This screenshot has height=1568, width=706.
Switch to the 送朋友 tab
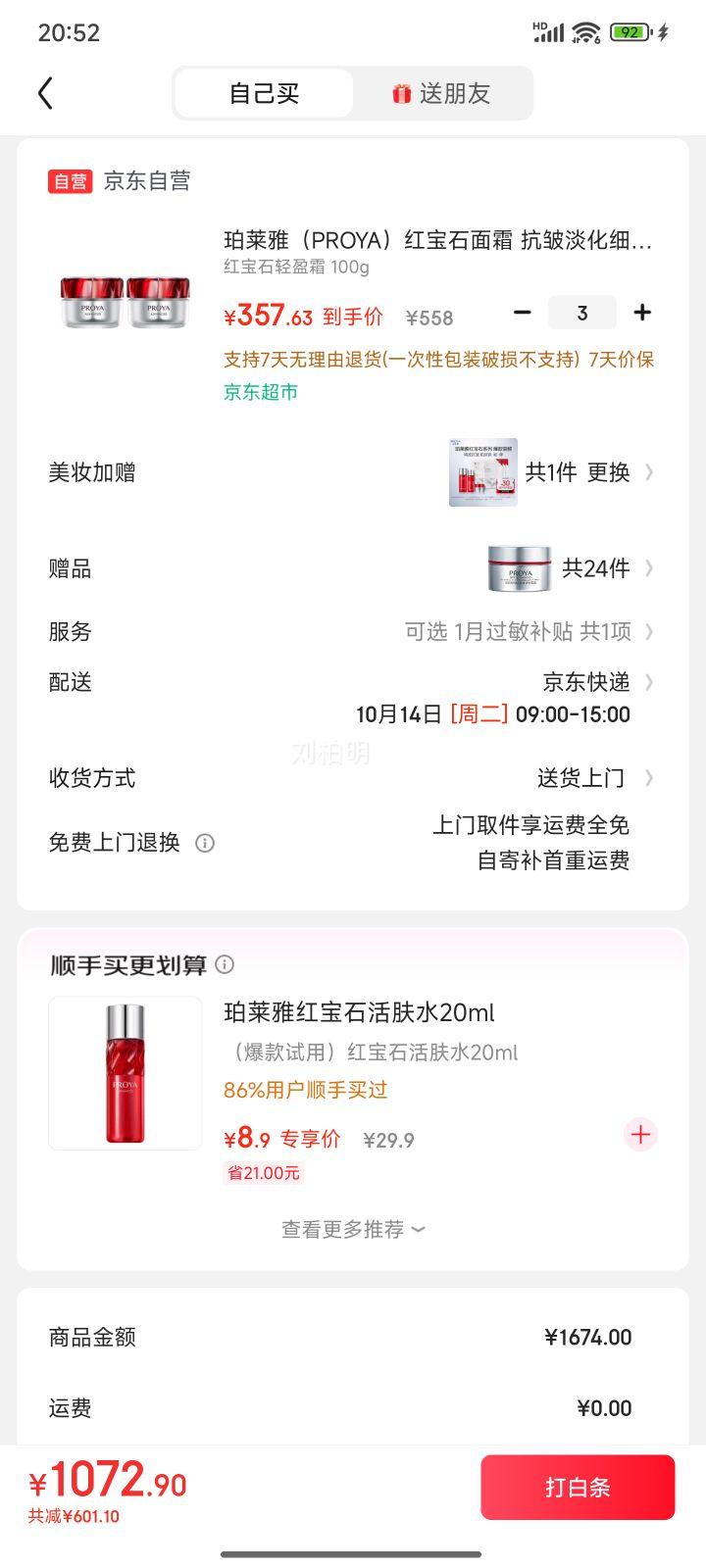pyautogui.click(x=441, y=93)
